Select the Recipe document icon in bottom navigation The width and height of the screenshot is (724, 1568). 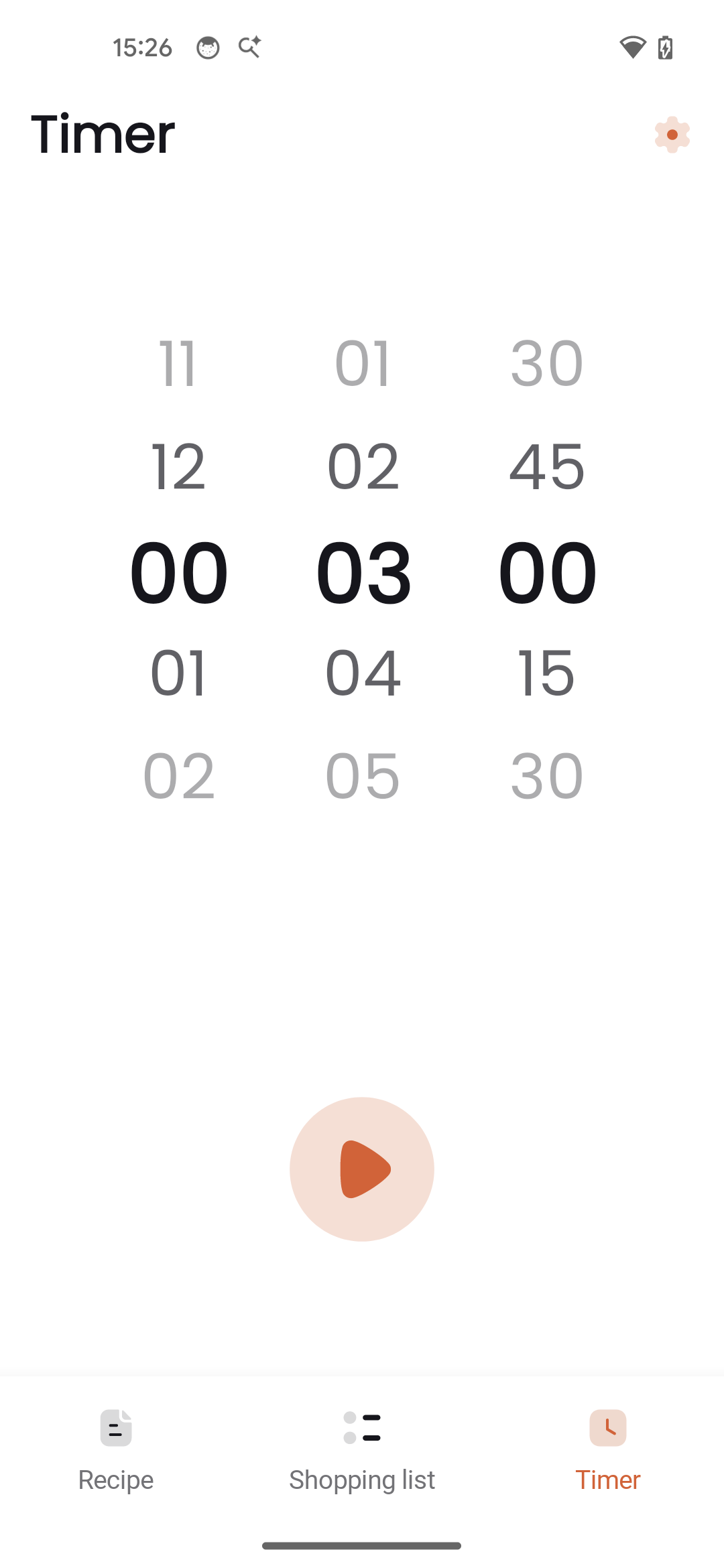pos(115,1428)
